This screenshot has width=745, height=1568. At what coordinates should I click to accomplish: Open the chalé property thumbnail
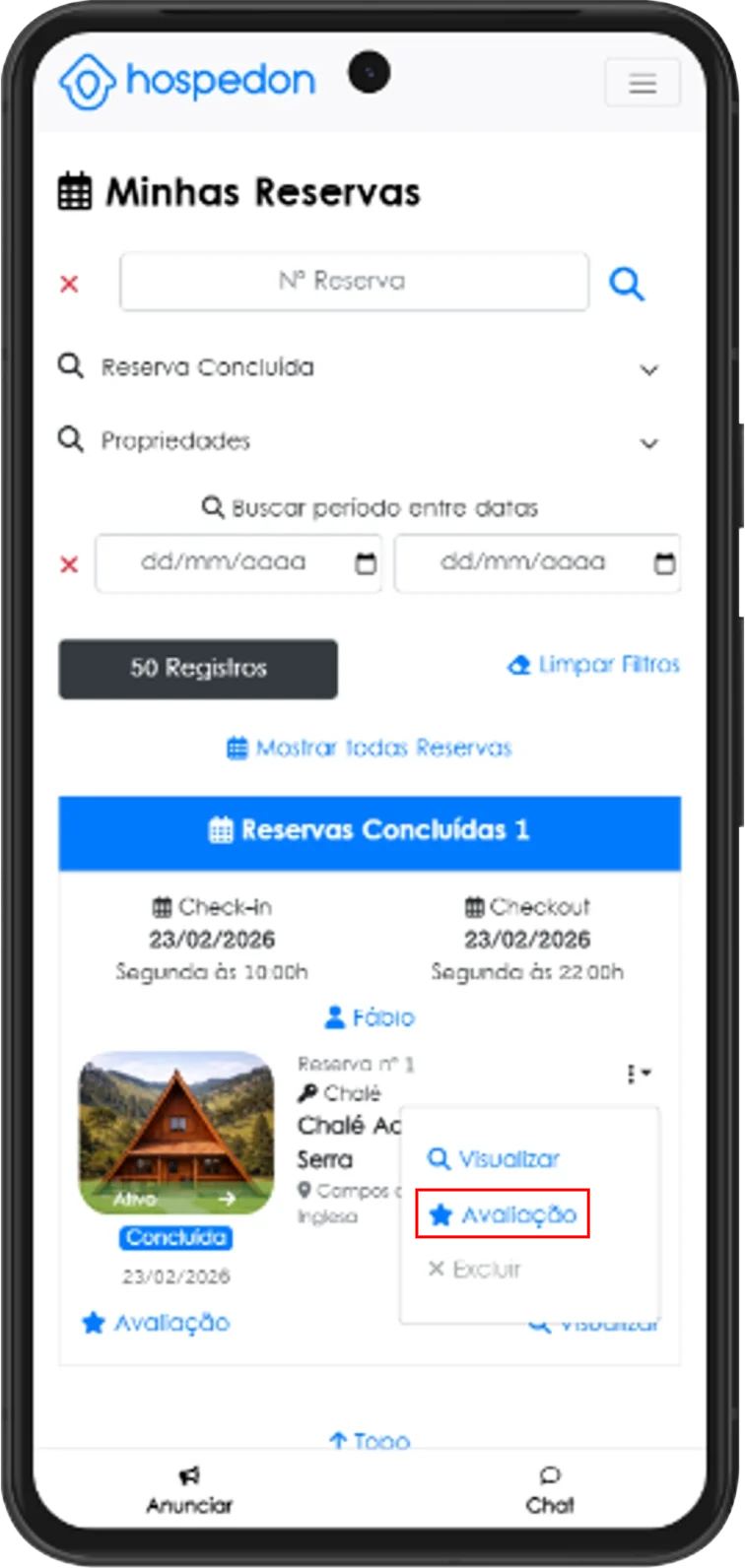(176, 1133)
